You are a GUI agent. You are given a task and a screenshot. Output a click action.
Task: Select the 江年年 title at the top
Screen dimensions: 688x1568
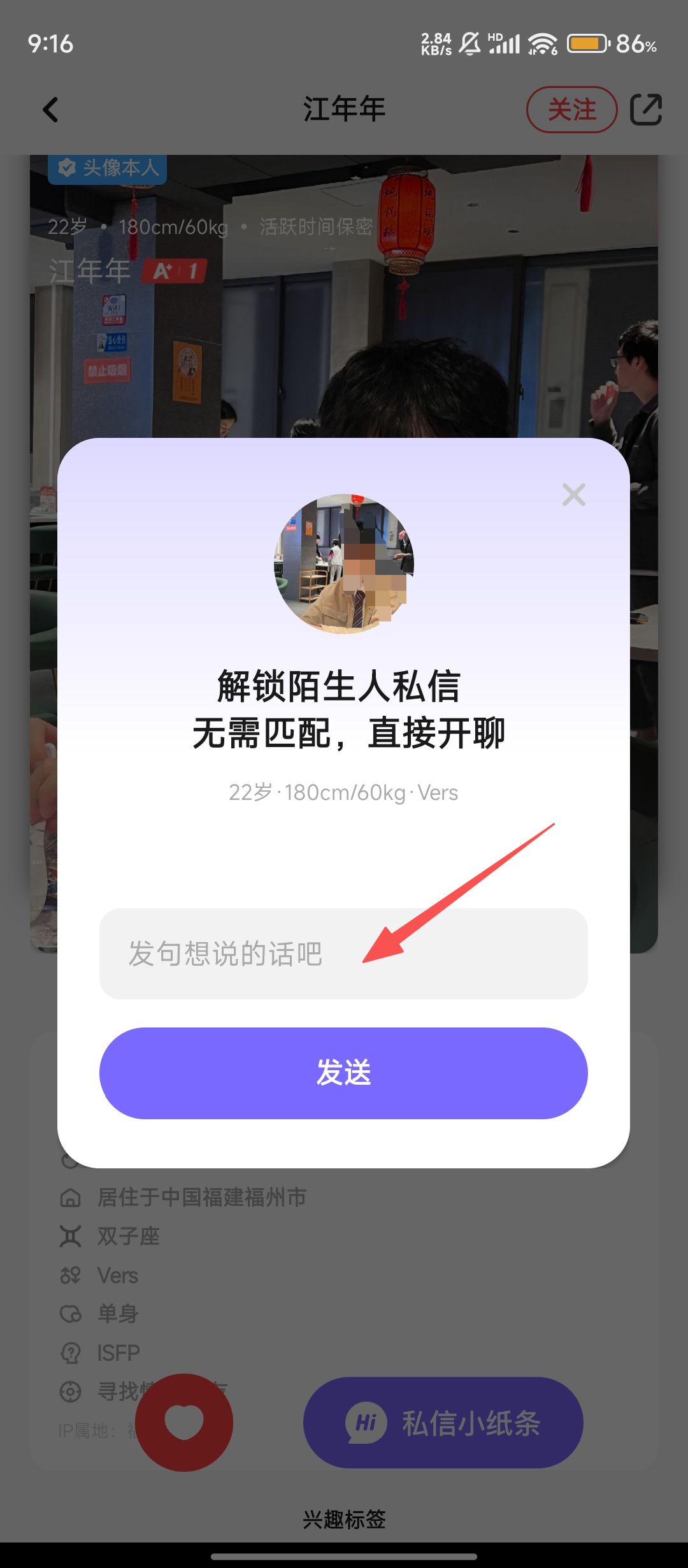pos(344,109)
